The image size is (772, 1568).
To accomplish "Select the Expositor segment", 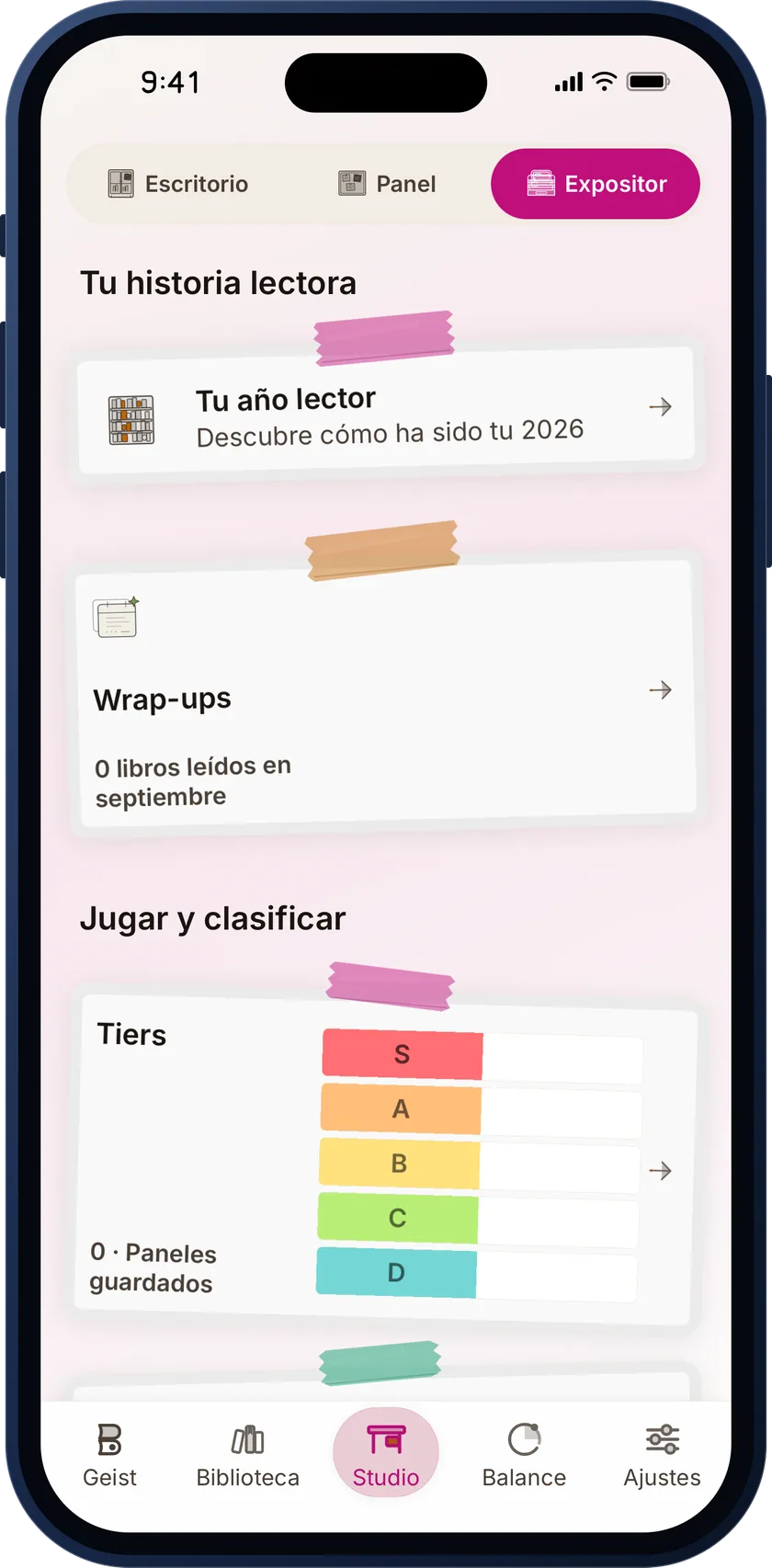I will tap(596, 184).
